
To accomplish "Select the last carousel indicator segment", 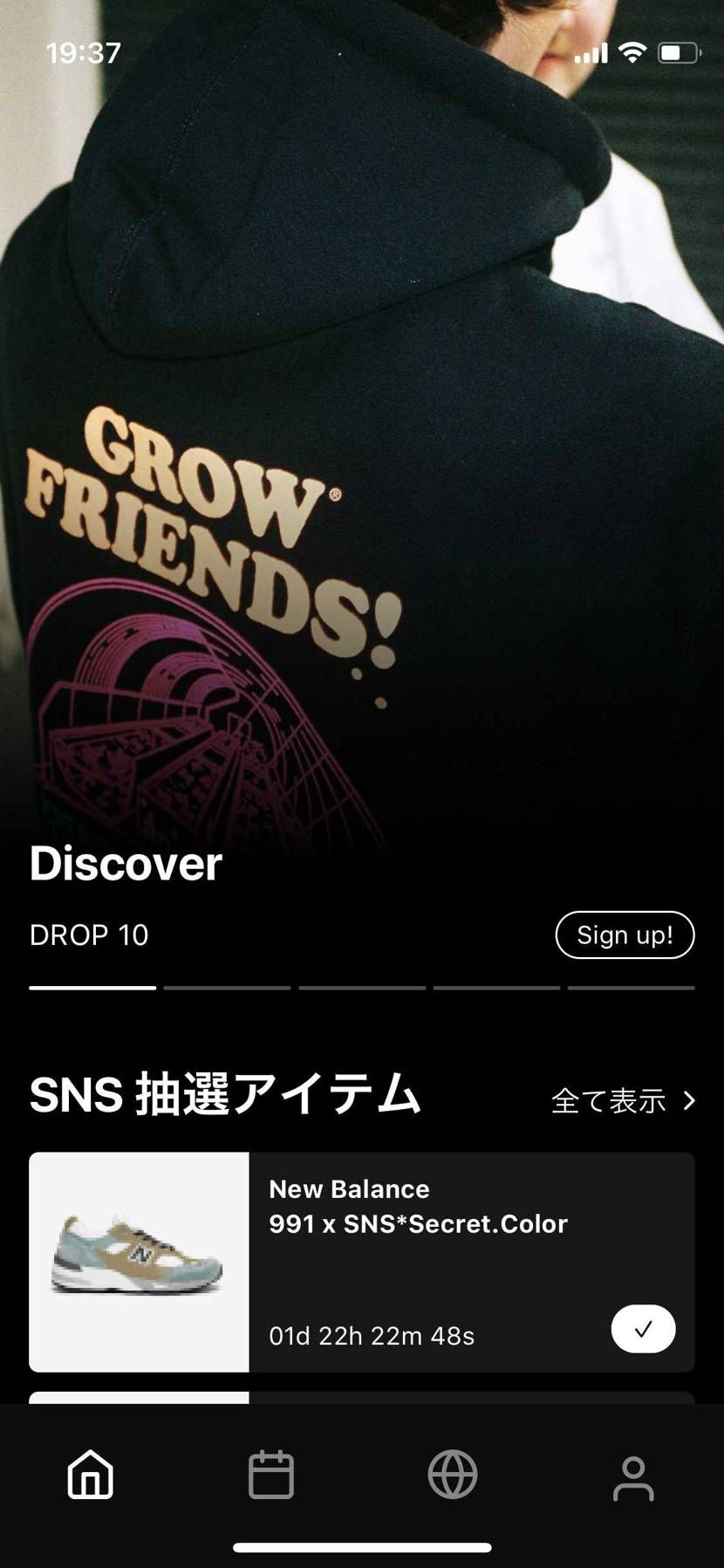I will tap(632, 987).
